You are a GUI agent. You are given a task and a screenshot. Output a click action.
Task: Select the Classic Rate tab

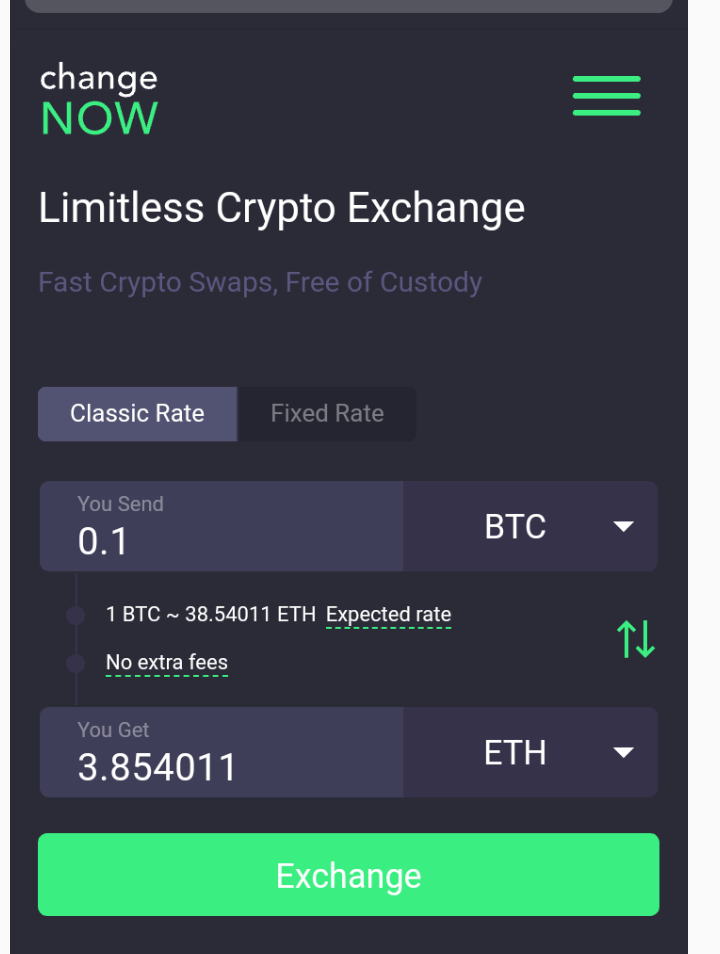137,414
